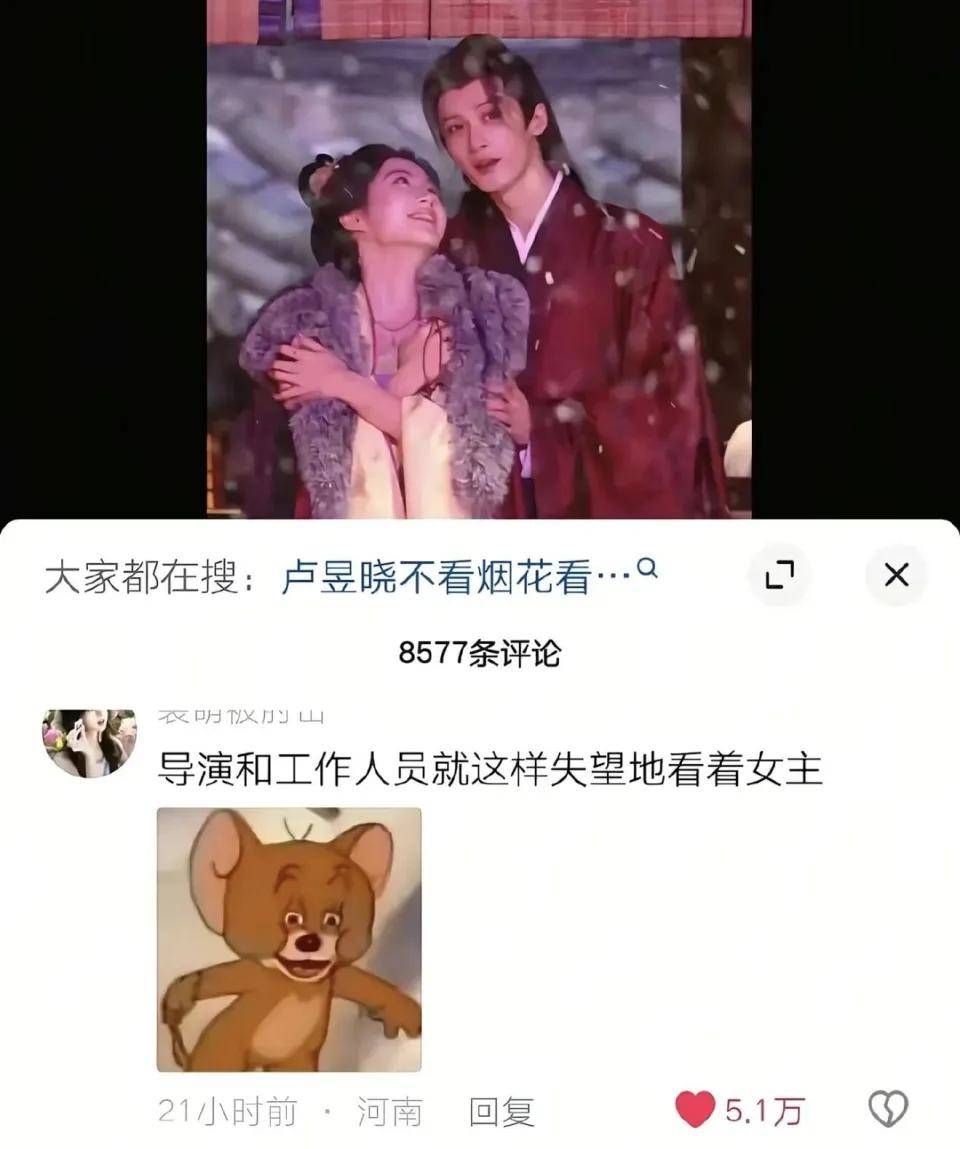Reply to the comment via 回复
The width and height of the screenshot is (960, 1149).
(x=502, y=1112)
